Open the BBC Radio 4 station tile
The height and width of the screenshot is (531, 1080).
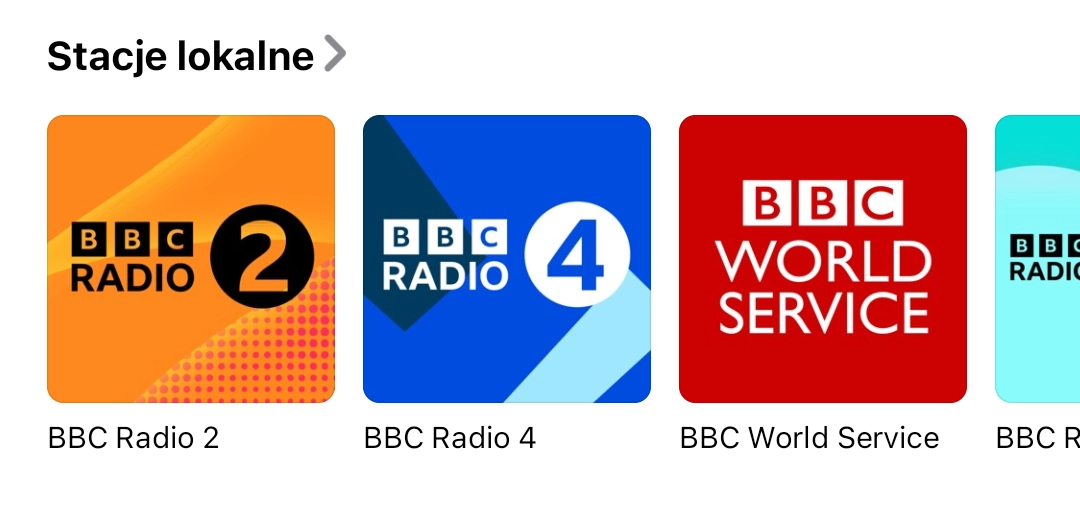point(507,259)
